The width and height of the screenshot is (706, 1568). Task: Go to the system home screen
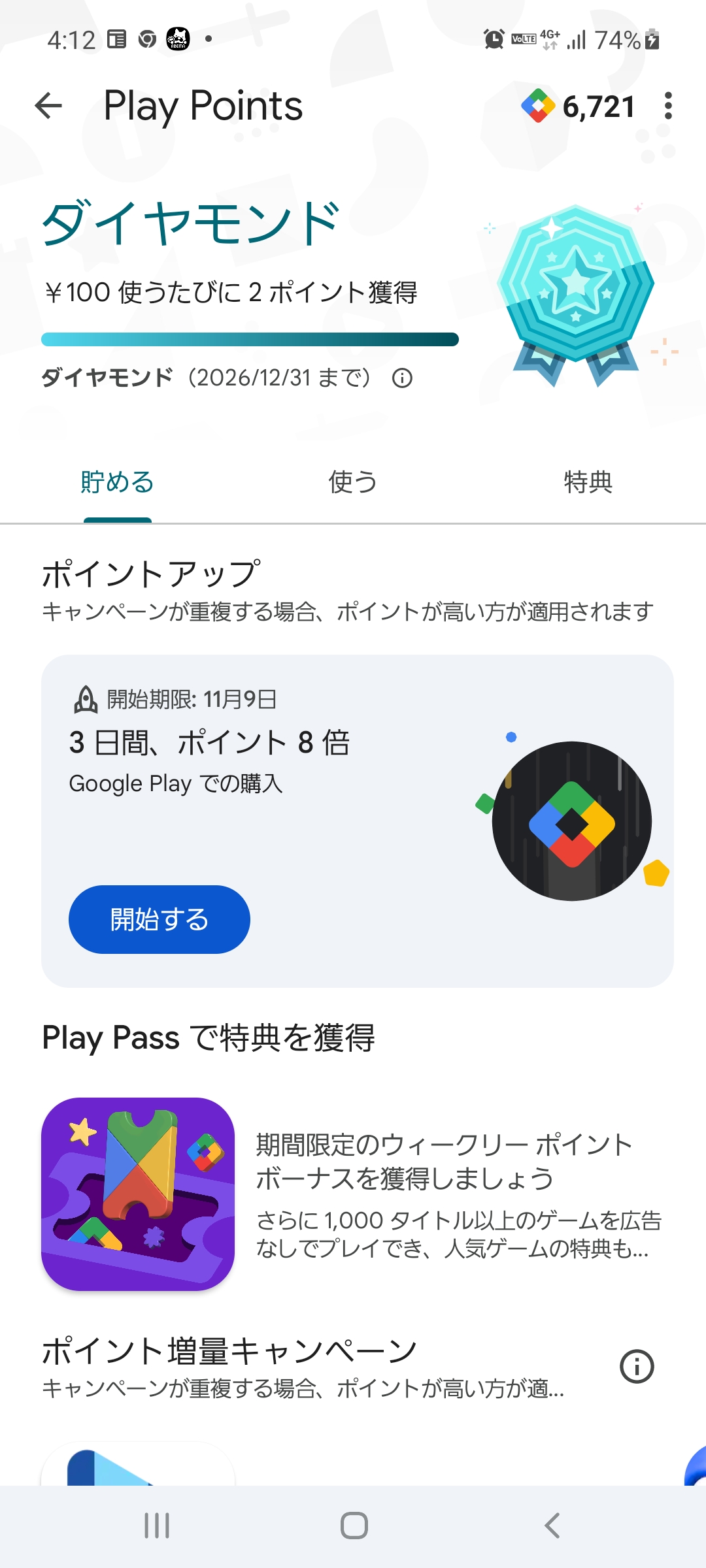coord(354,1526)
